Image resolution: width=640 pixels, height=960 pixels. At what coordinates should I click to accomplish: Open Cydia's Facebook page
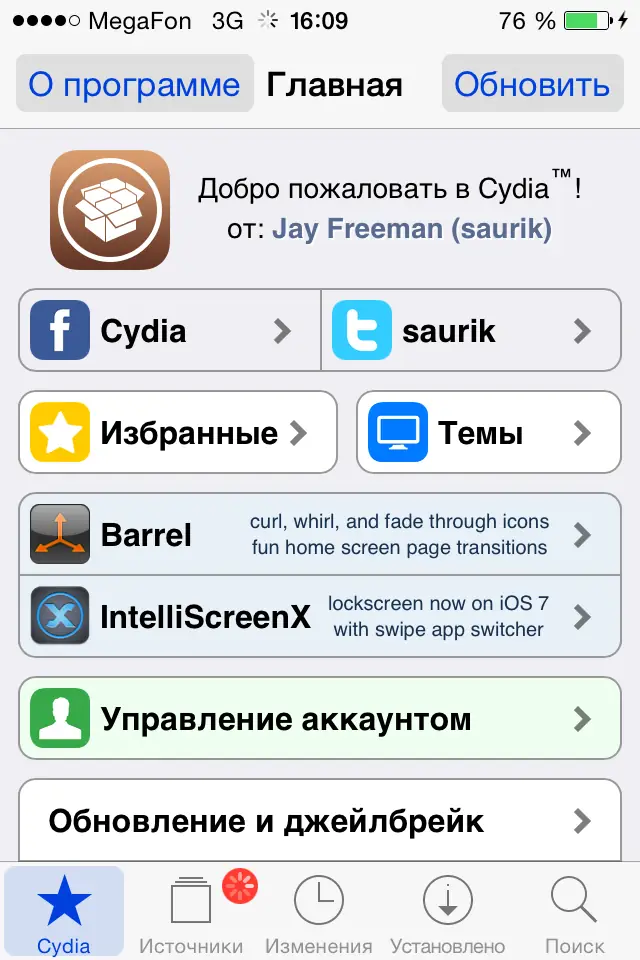(170, 331)
